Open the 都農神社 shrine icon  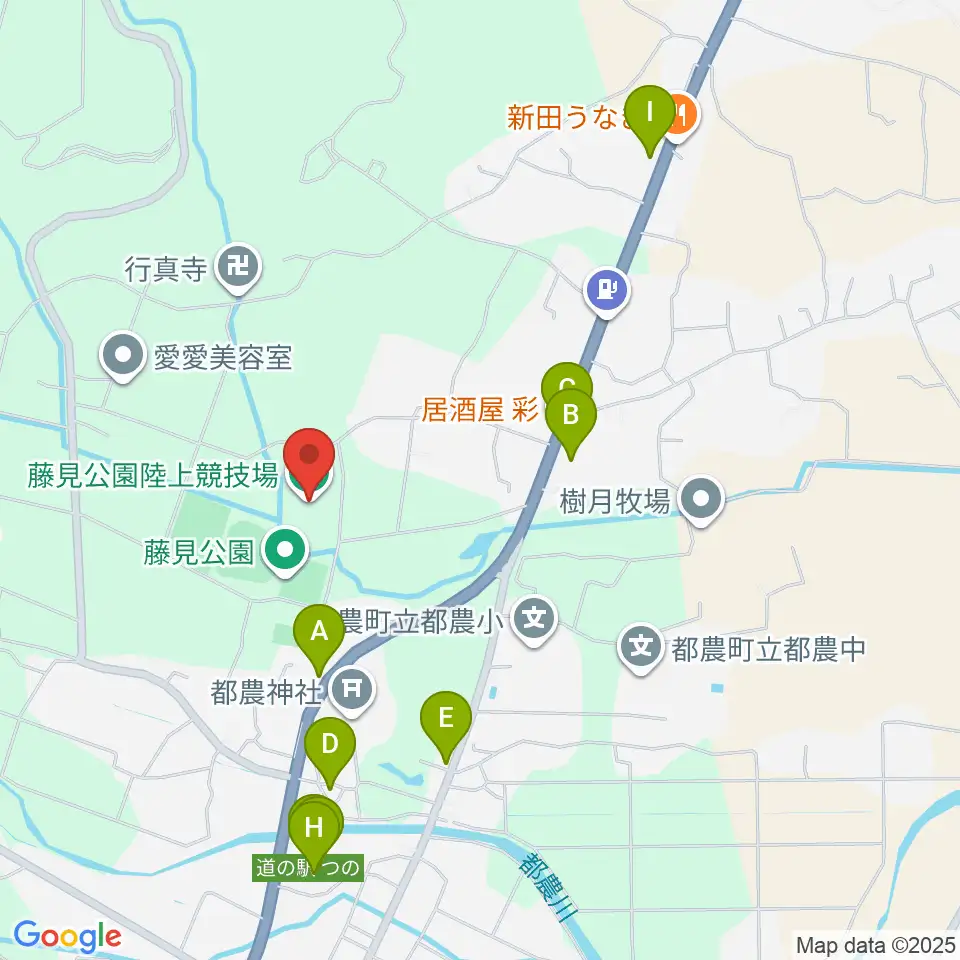coord(352,692)
